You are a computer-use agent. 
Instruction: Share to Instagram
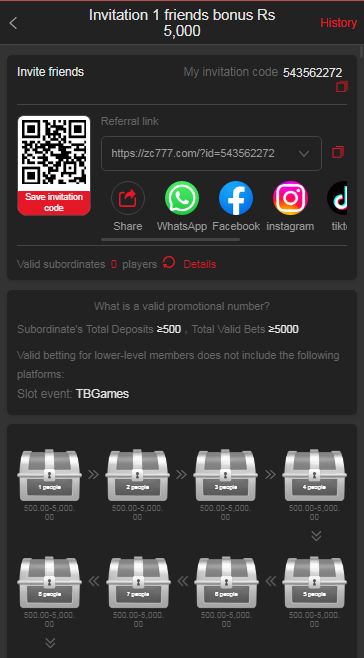coord(290,198)
